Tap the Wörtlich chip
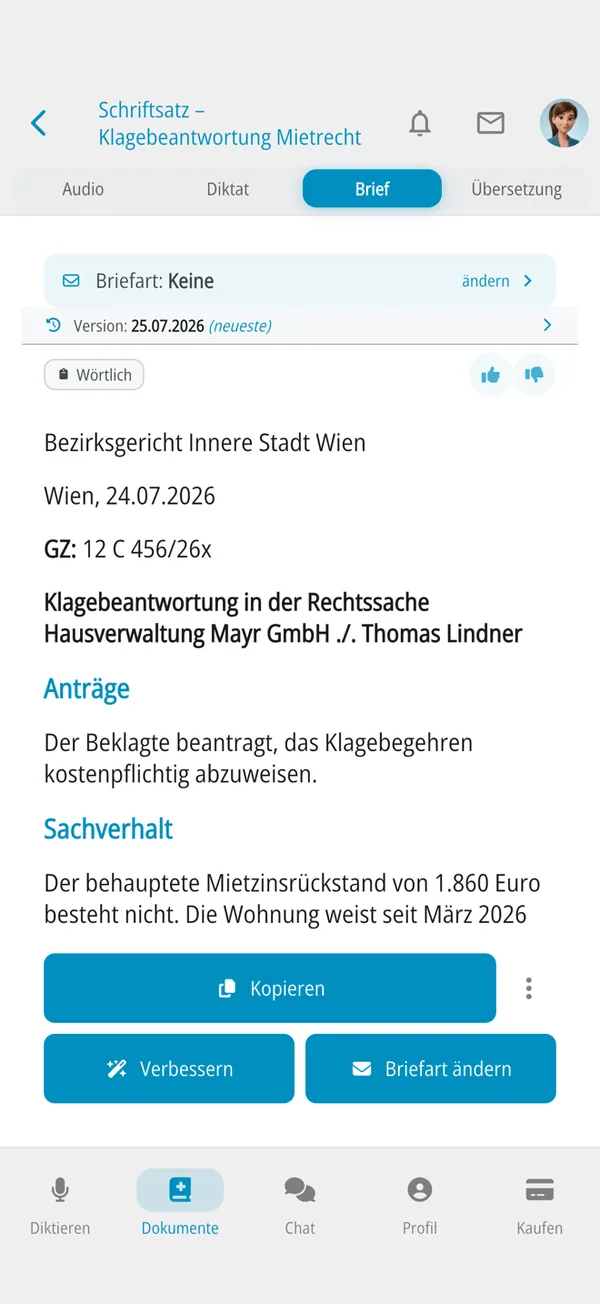The height and width of the screenshot is (1304, 600). (94, 375)
